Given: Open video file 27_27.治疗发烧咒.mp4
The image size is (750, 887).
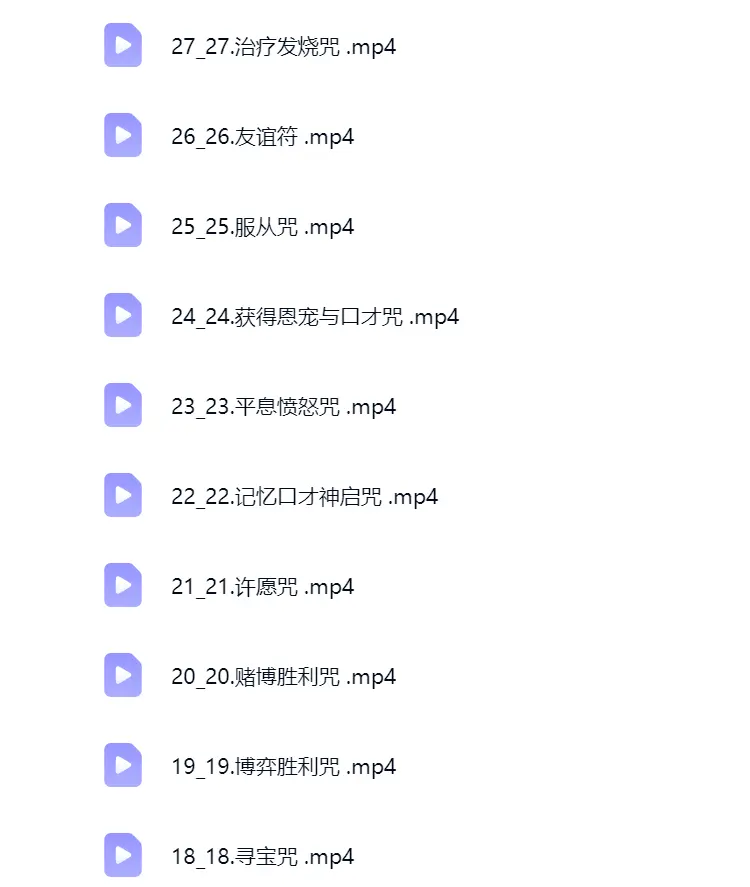Looking at the screenshot, I should pyautogui.click(x=283, y=46).
